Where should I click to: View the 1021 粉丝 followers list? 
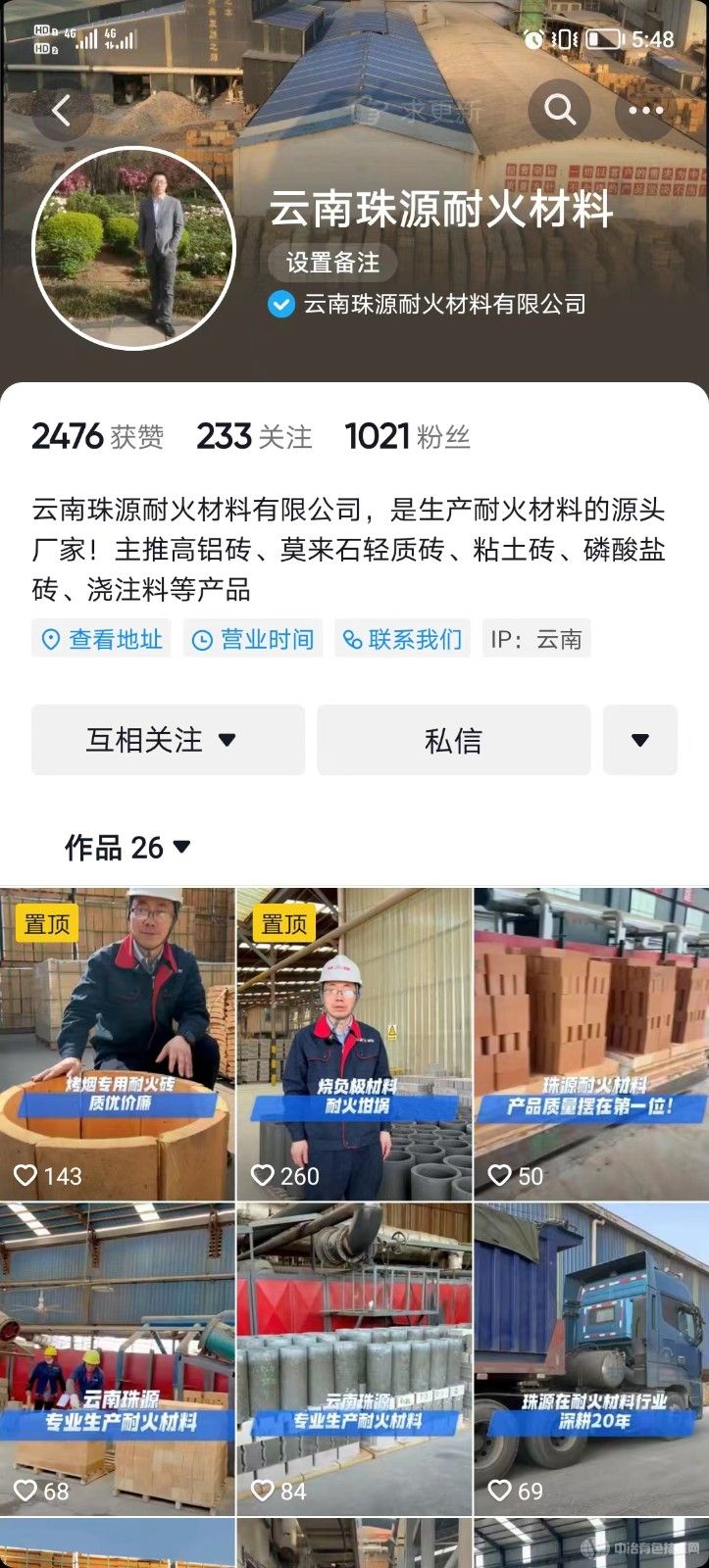pyautogui.click(x=407, y=436)
